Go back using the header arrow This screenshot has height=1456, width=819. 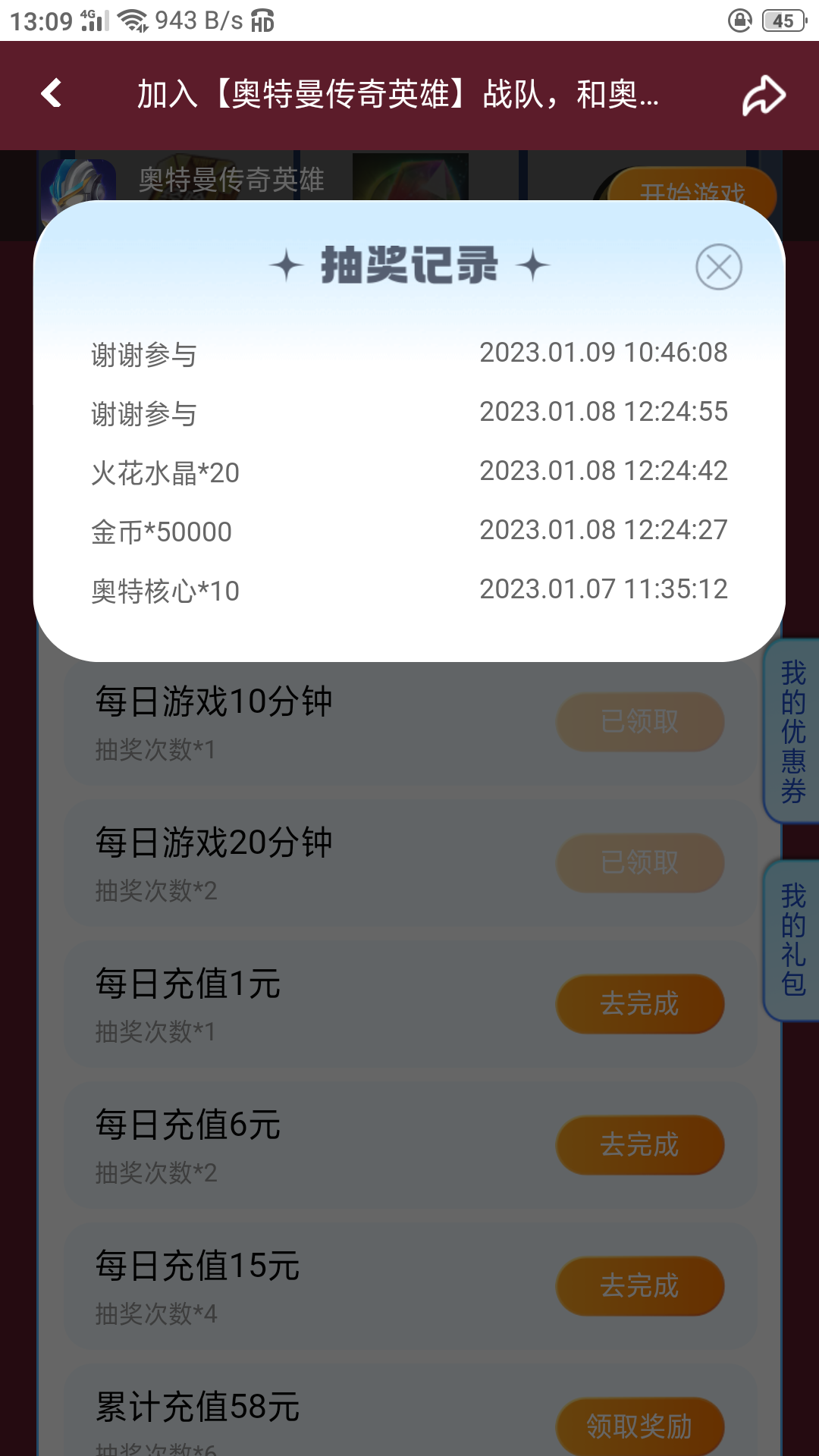click(51, 94)
